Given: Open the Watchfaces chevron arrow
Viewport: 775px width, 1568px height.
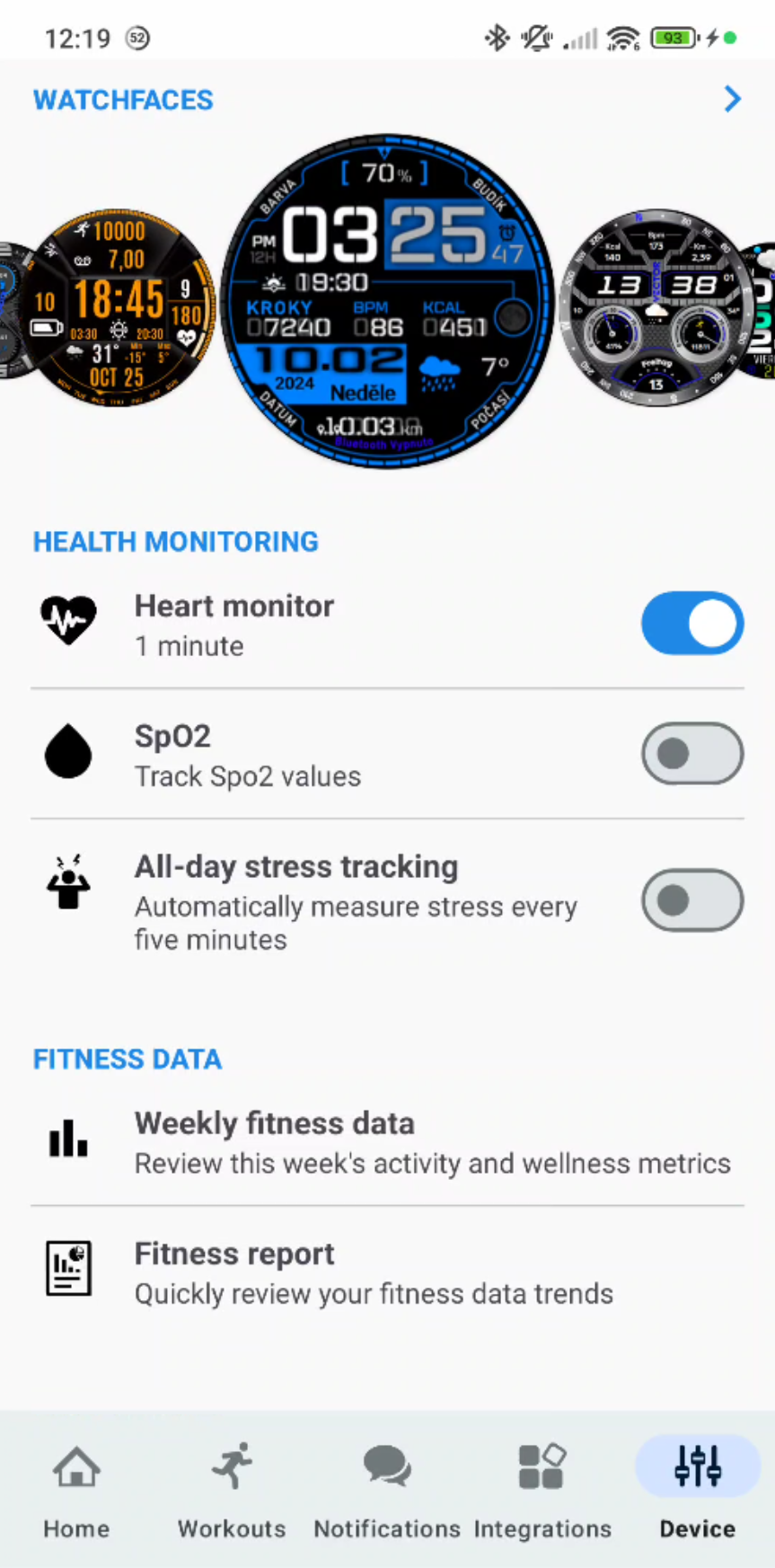Looking at the screenshot, I should point(732,99).
